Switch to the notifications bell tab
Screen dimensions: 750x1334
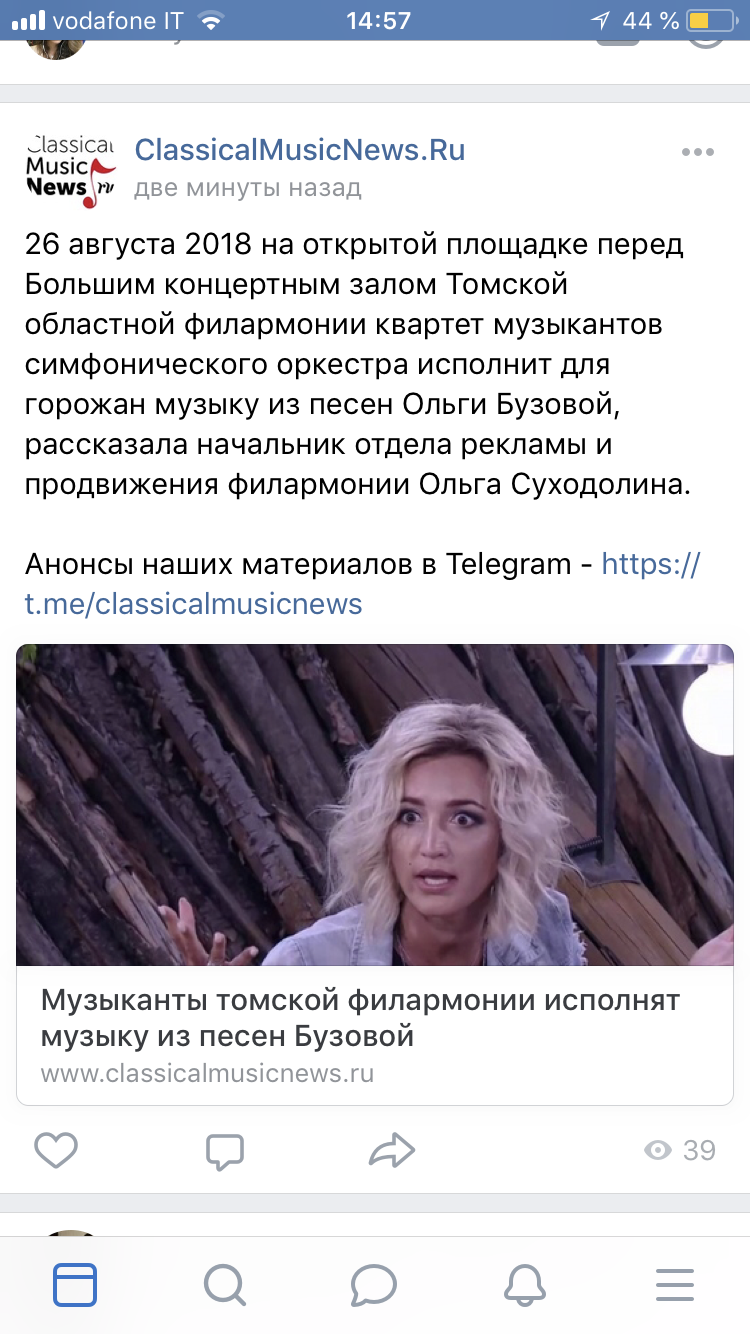pos(525,1284)
